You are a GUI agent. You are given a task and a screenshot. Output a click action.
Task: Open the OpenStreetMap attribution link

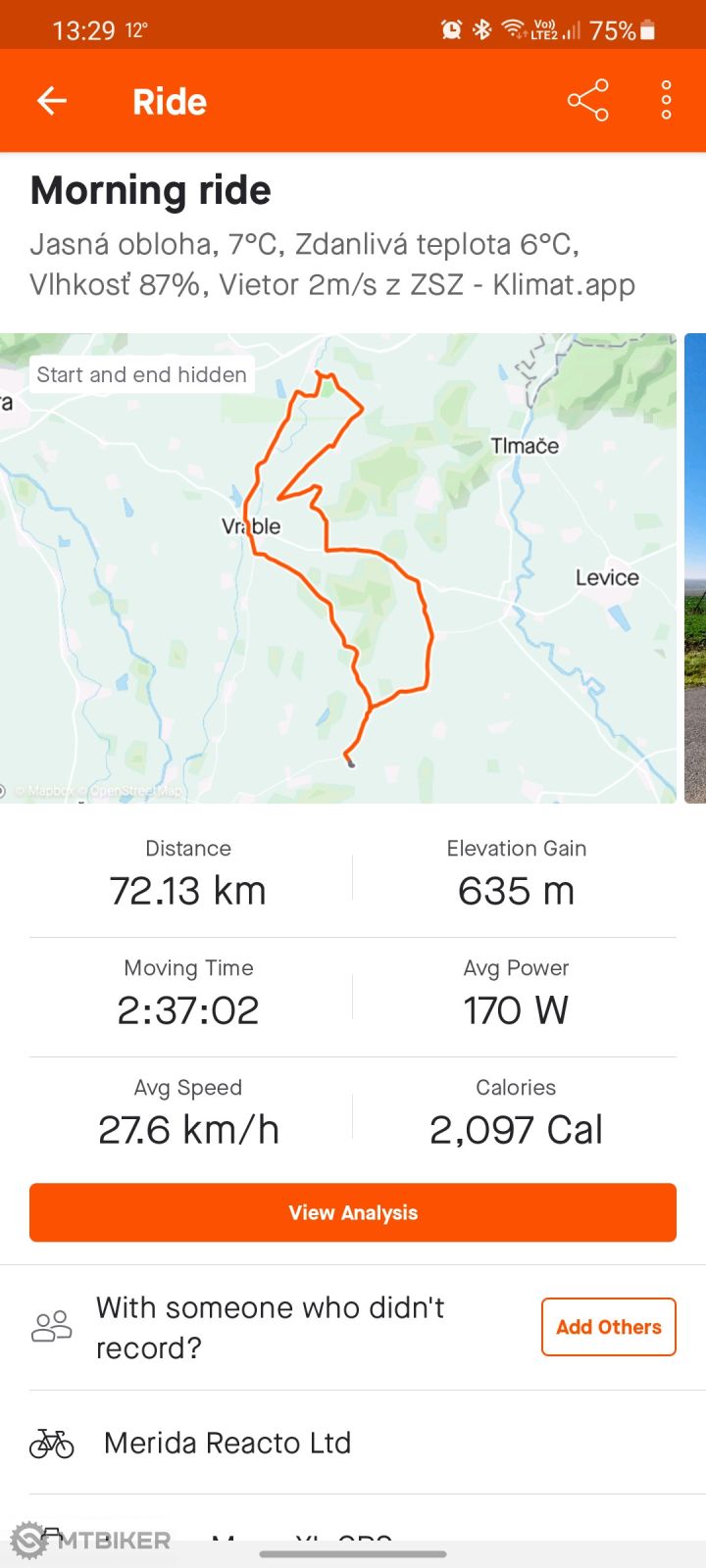137,789
